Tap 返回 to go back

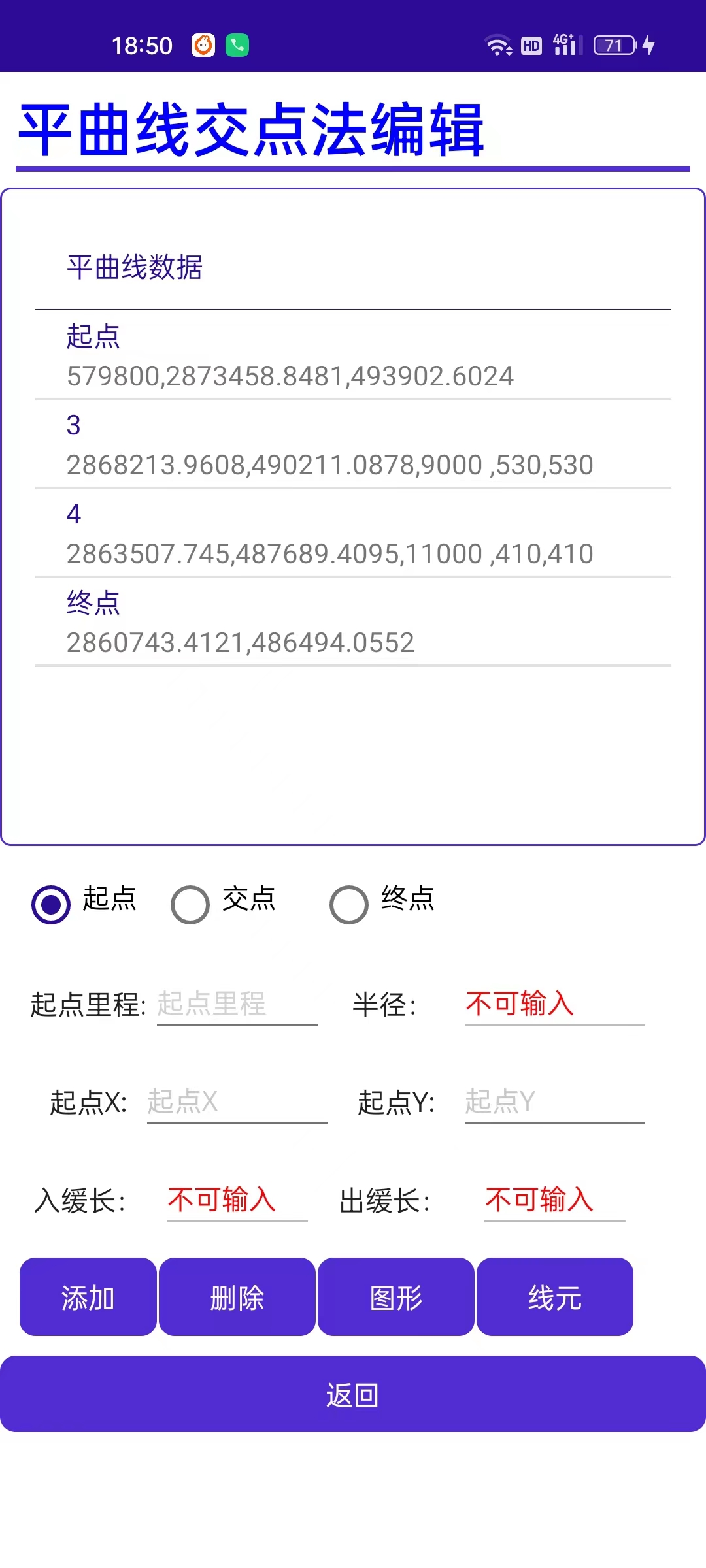tap(353, 1394)
